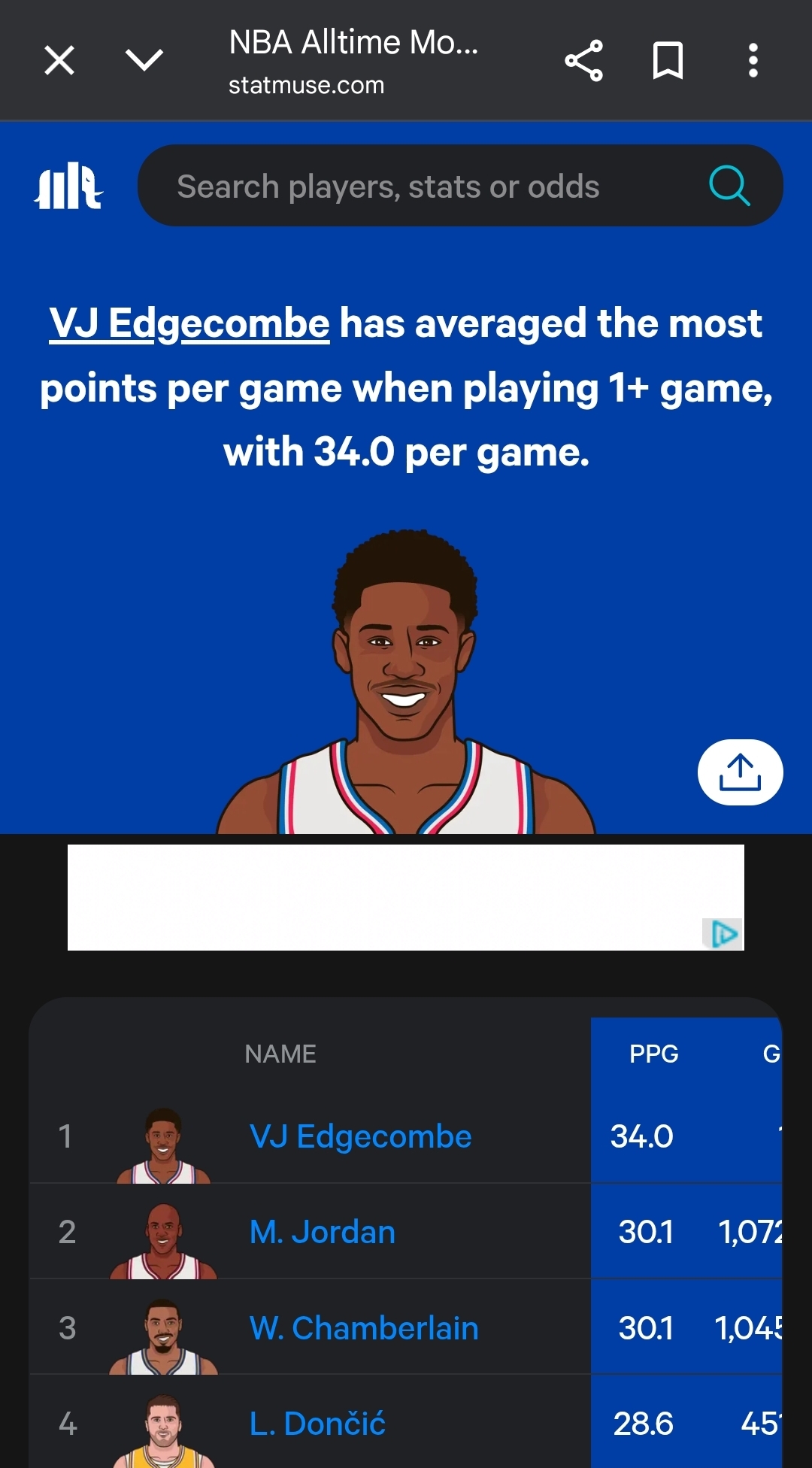Image resolution: width=812 pixels, height=1468 pixels.
Task: Open the AdChoices icon on the ad banner
Action: [723, 934]
